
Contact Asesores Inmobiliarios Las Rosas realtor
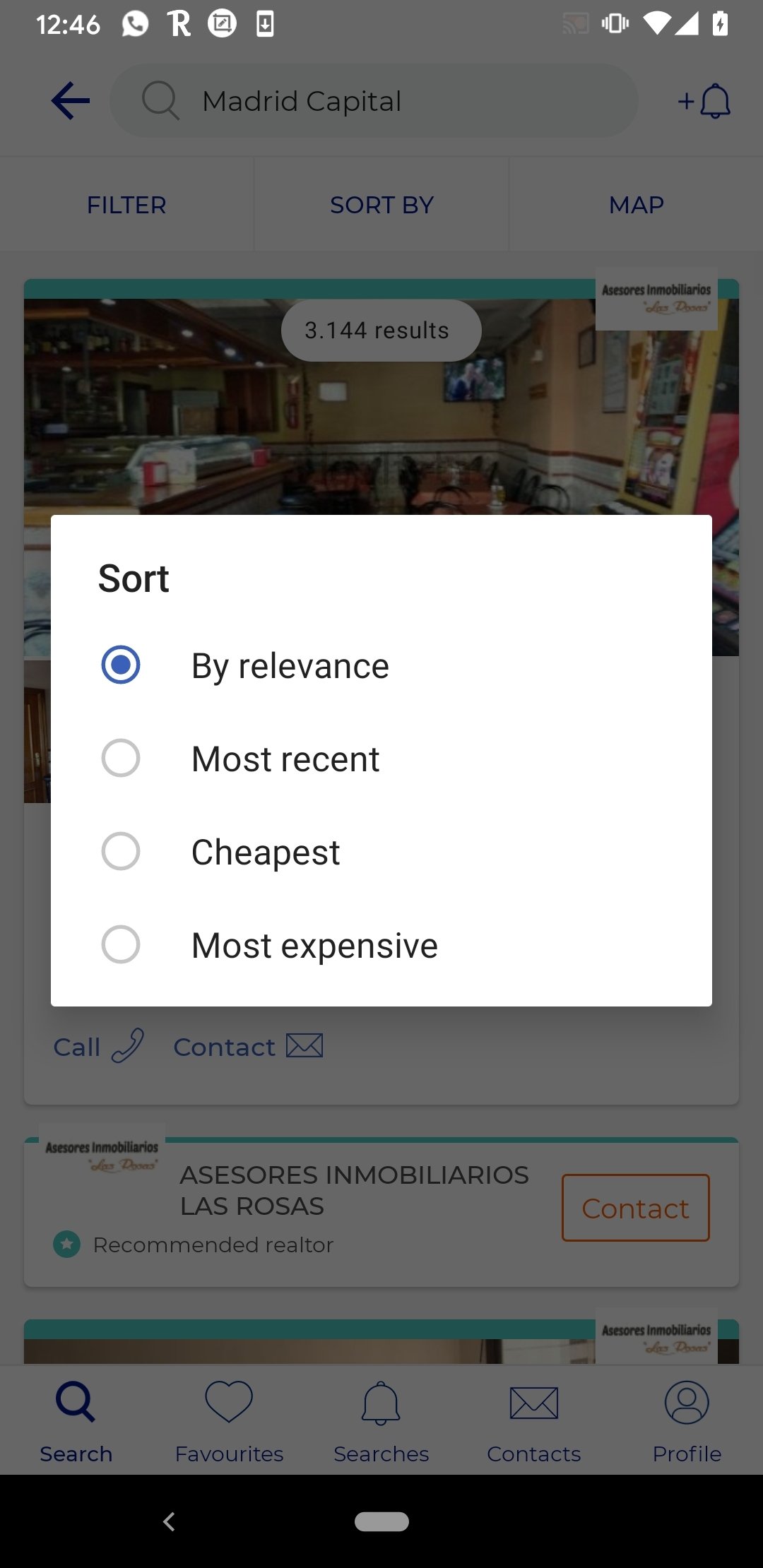click(635, 1208)
